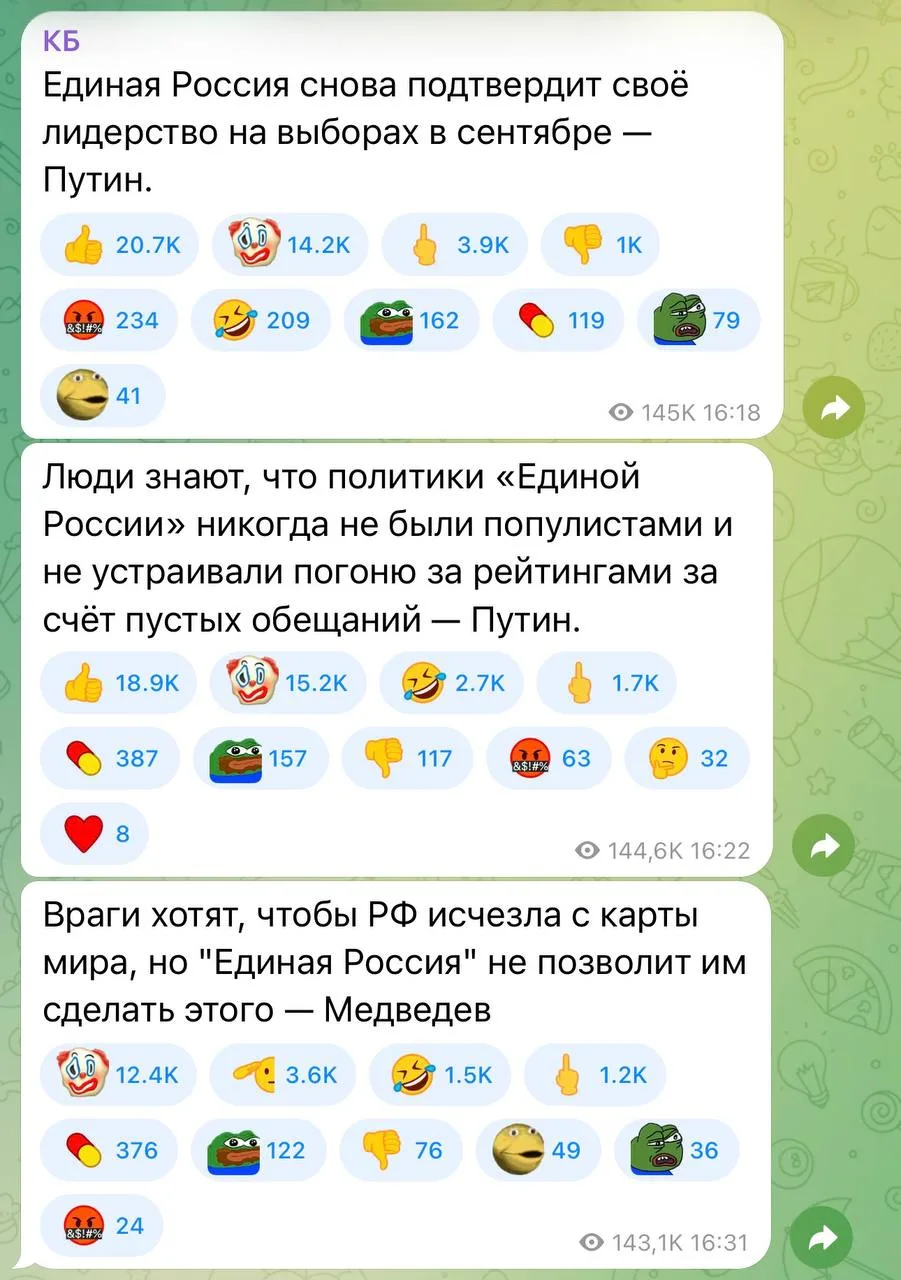Tap the thumbs-up reaction showing 20.7K
Screen dimensions: 901x1280
(x=120, y=245)
